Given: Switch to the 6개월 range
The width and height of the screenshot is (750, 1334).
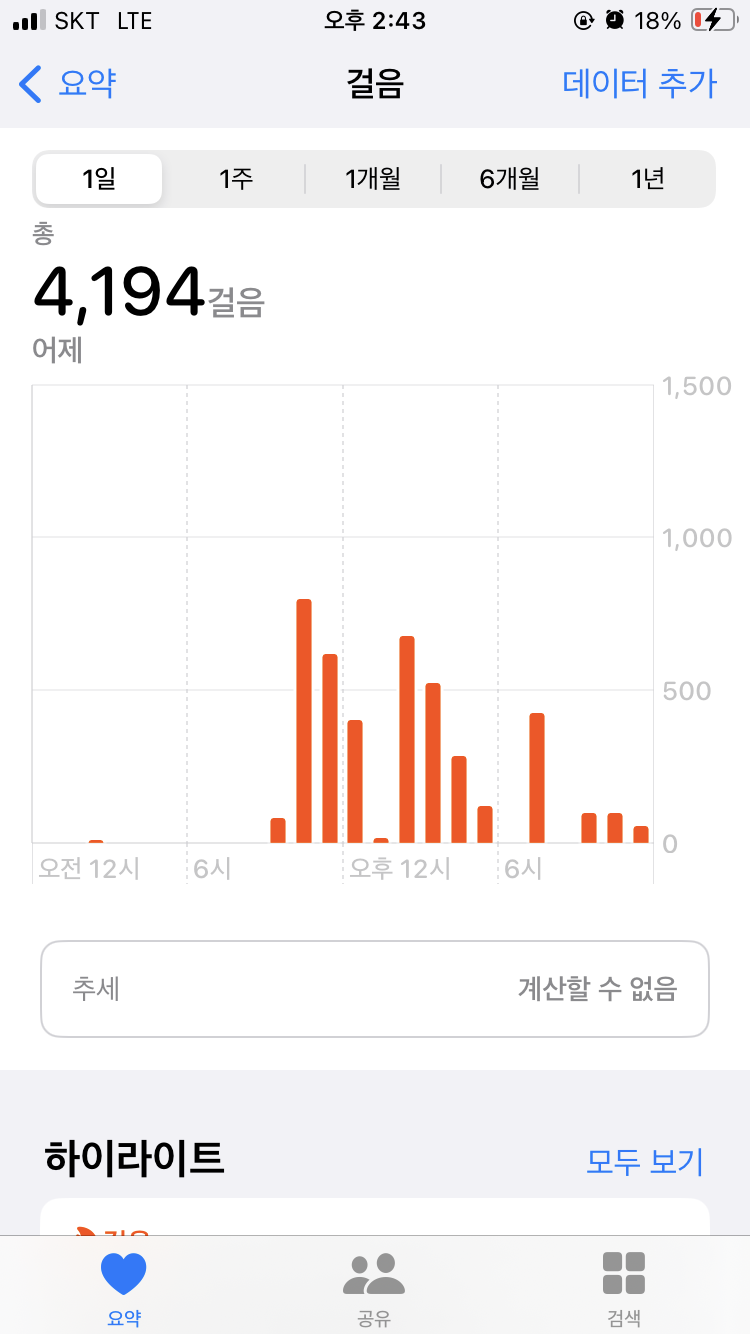Looking at the screenshot, I should (510, 179).
